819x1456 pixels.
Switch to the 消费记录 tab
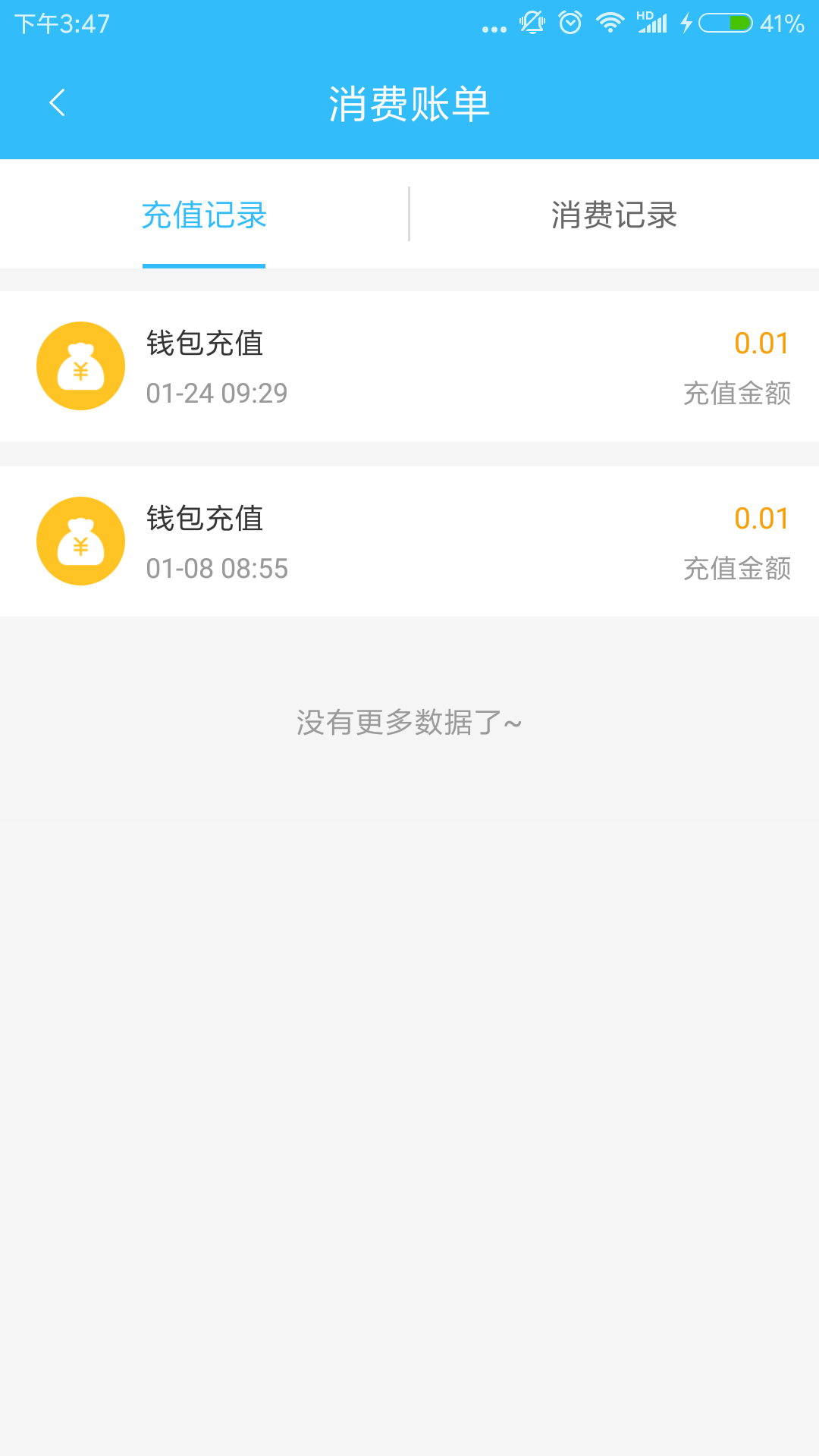pyautogui.click(x=614, y=215)
